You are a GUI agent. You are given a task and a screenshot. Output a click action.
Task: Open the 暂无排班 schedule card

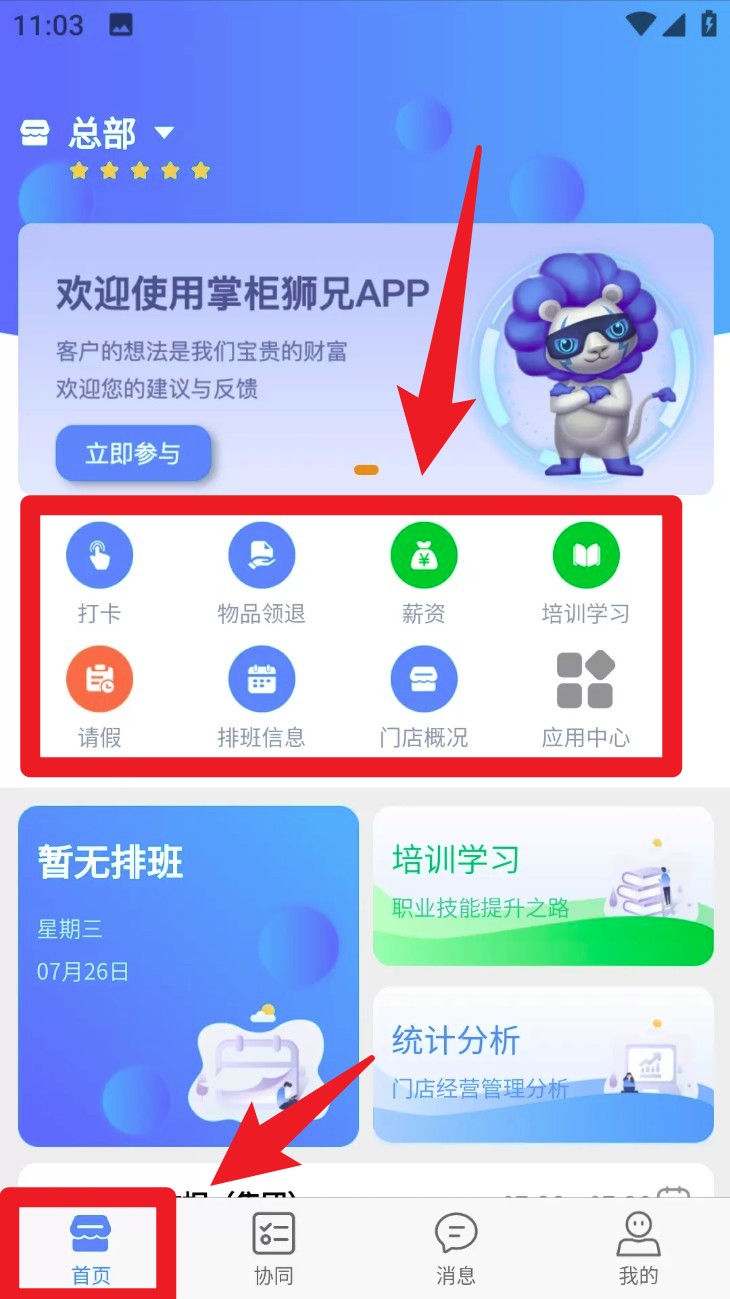pyautogui.click(x=188, y=975)
